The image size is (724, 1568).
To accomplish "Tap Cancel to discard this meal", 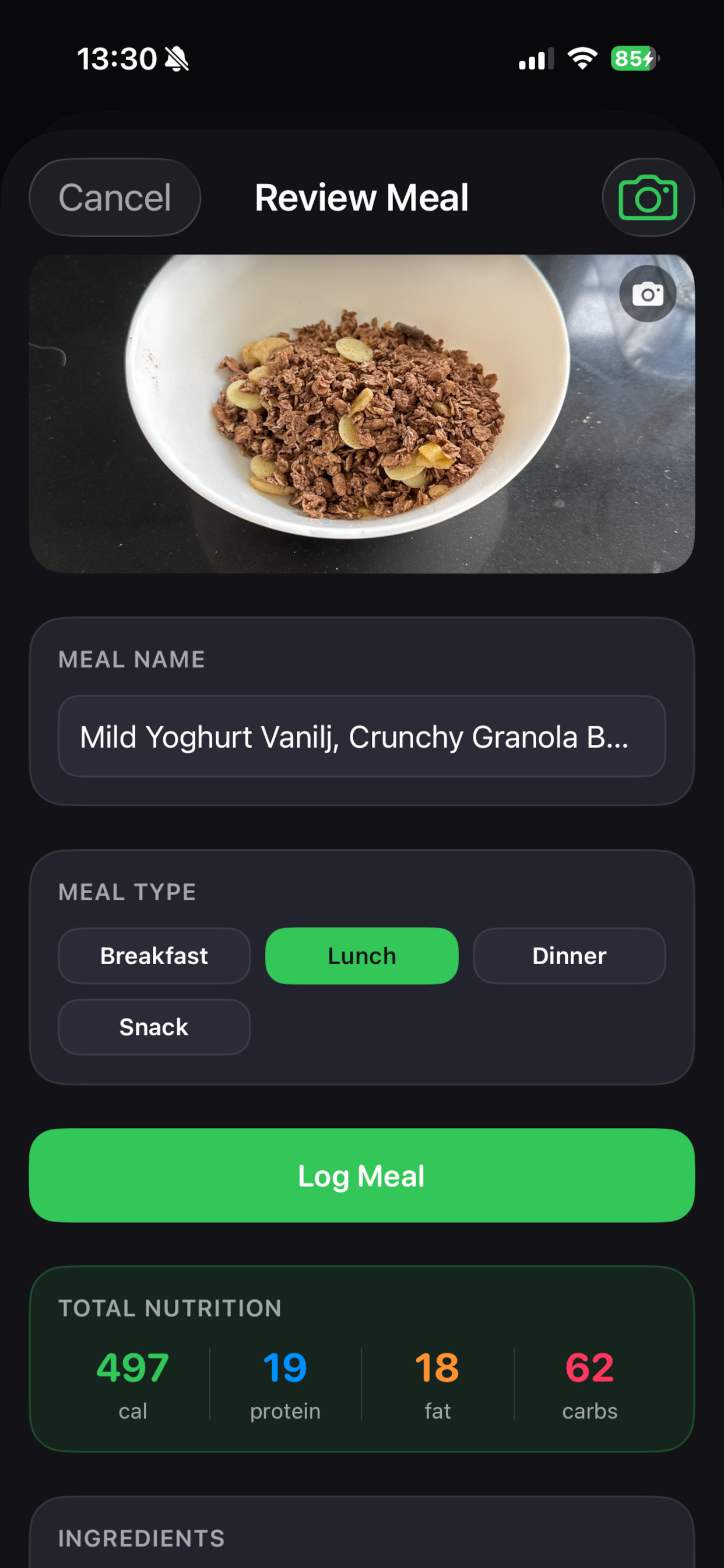I will pyautogui.click(x=114, y=197).
